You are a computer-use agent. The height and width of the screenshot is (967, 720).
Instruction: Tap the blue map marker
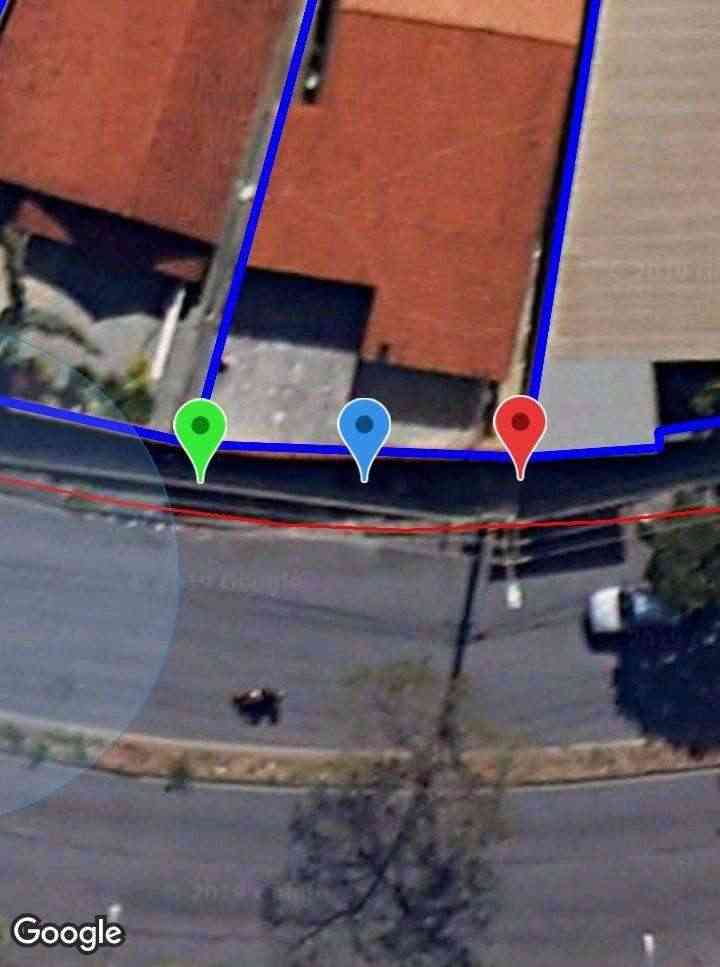(364, 430)
